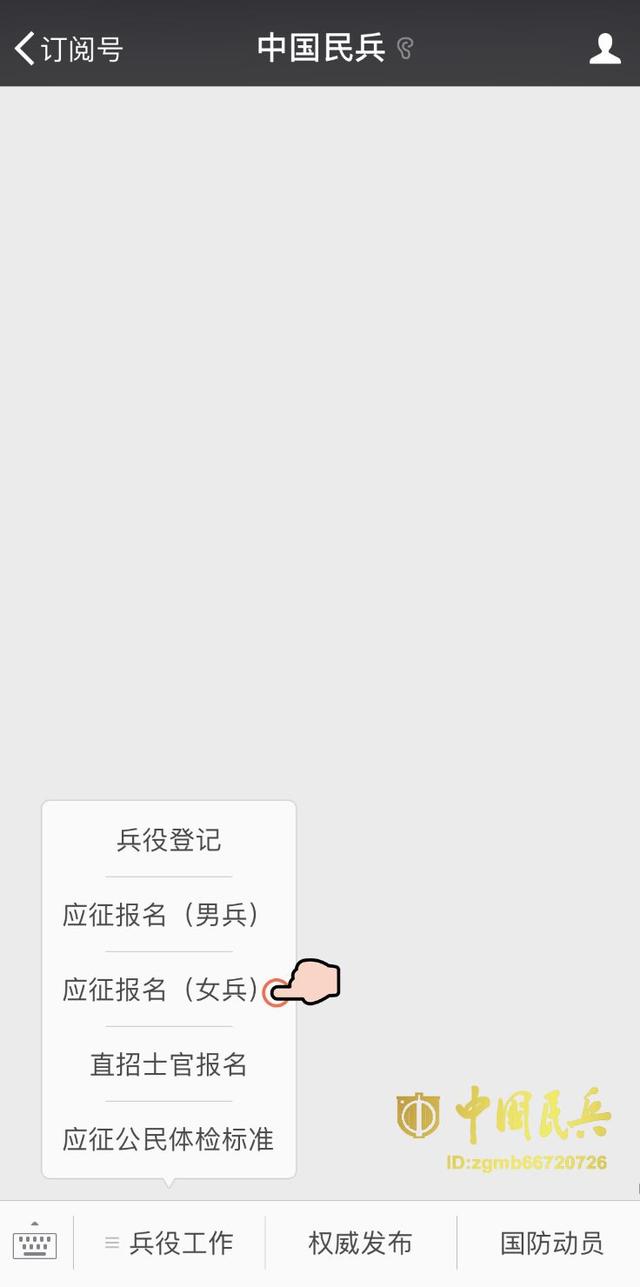Screen dimensions: 640x1287
Task: Open the account profile icon
Action: click(604, 47)
